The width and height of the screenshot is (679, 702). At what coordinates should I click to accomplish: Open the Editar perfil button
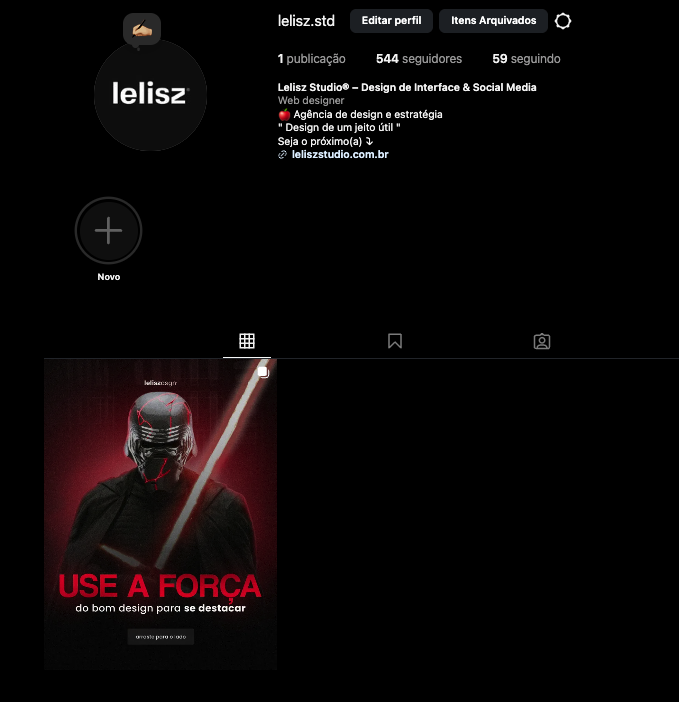point(391,21)
